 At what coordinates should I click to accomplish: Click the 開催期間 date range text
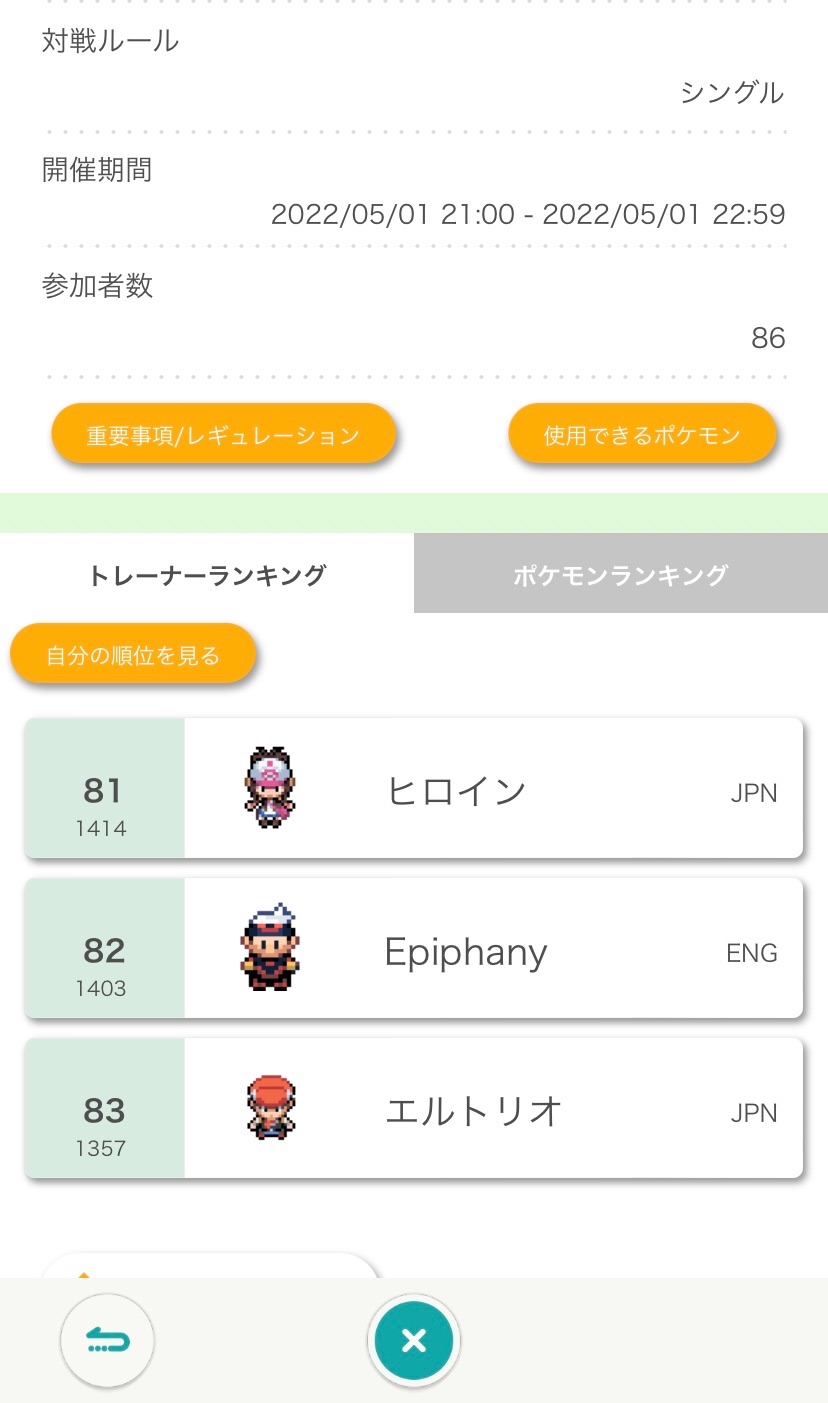(x=530, y=213)
